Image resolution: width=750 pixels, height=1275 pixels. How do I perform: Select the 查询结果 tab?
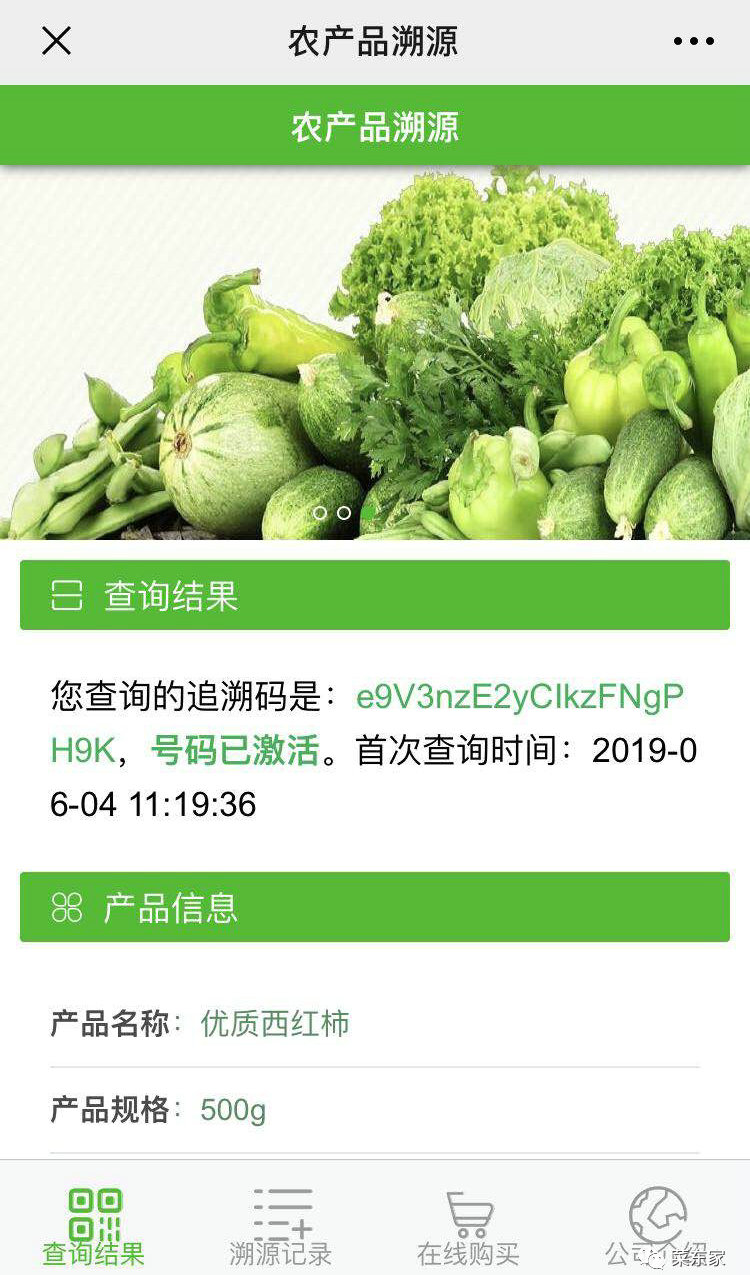(x=94, y=1225)
